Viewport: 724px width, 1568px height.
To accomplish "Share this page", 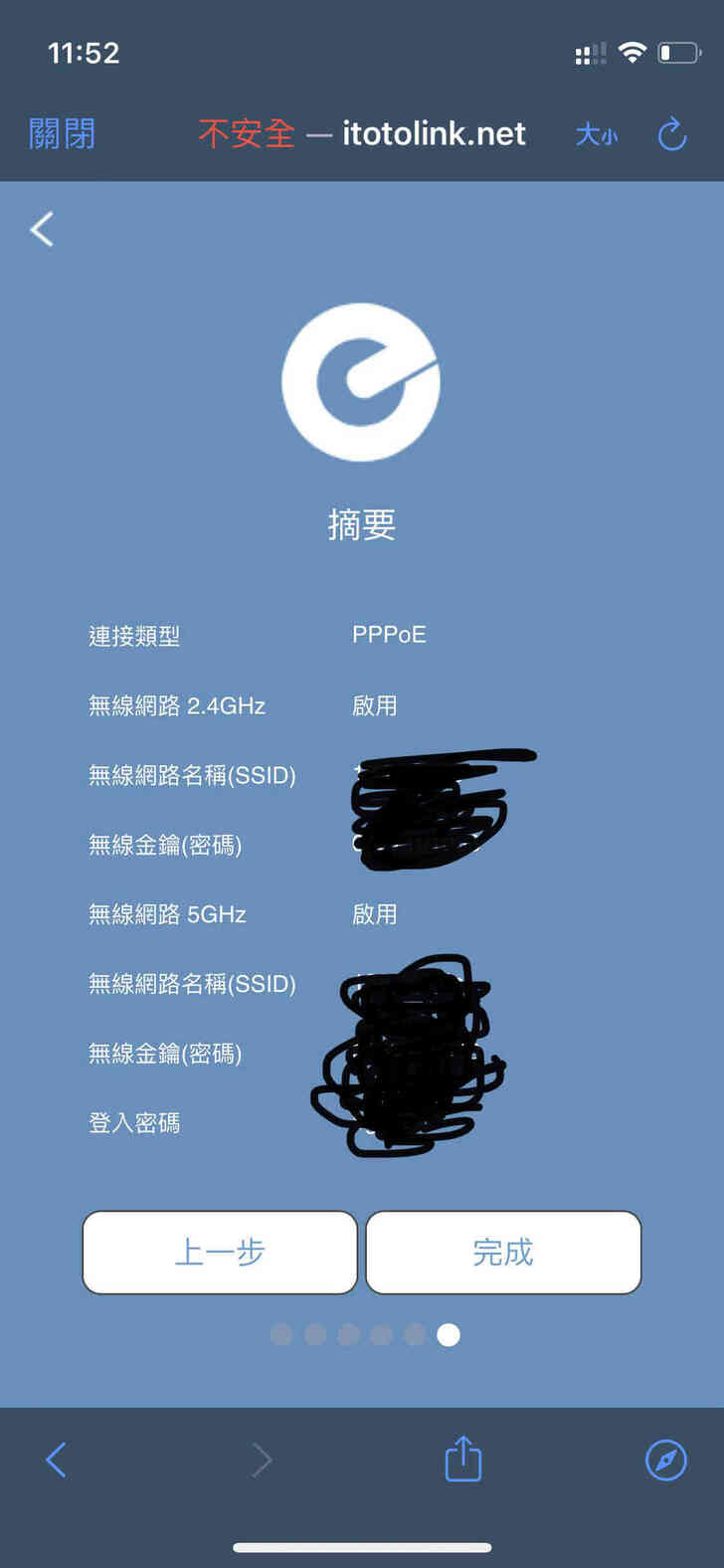I will 462,1459.
